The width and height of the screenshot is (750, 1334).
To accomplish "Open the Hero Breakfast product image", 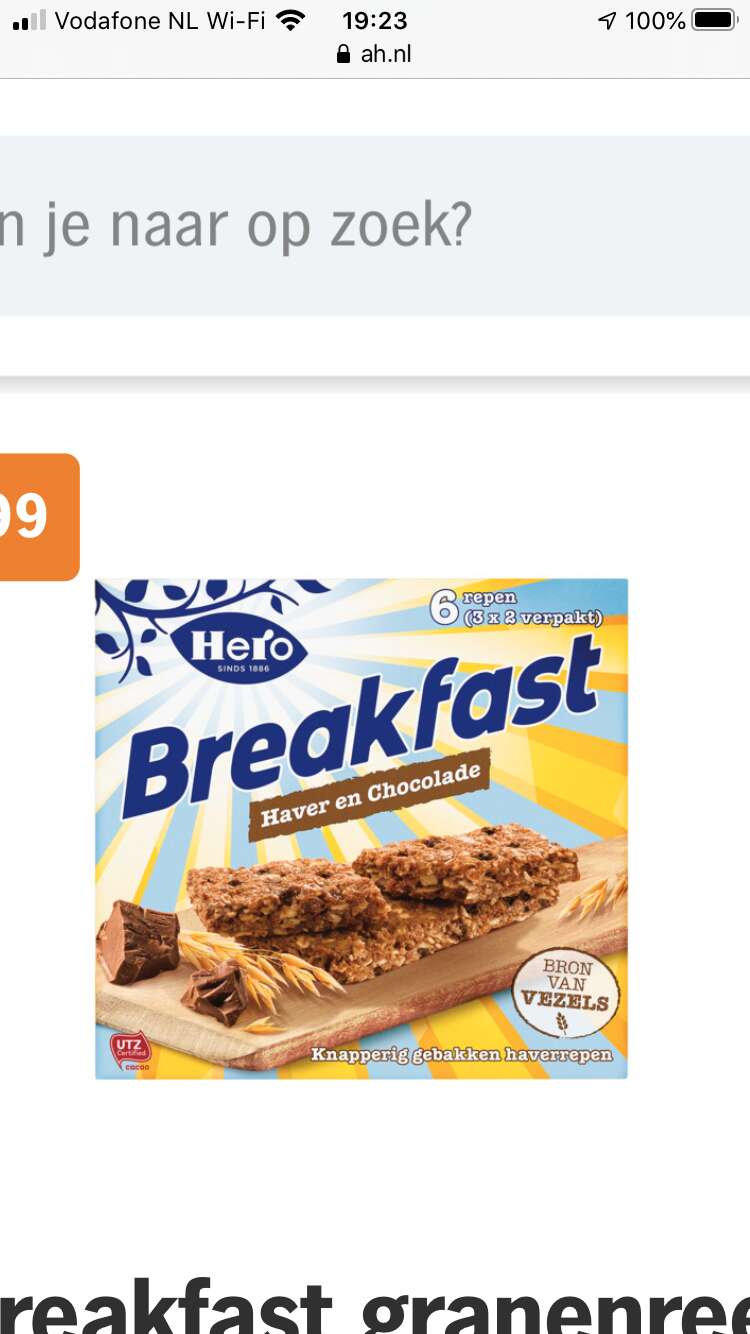I will (361, 828).
